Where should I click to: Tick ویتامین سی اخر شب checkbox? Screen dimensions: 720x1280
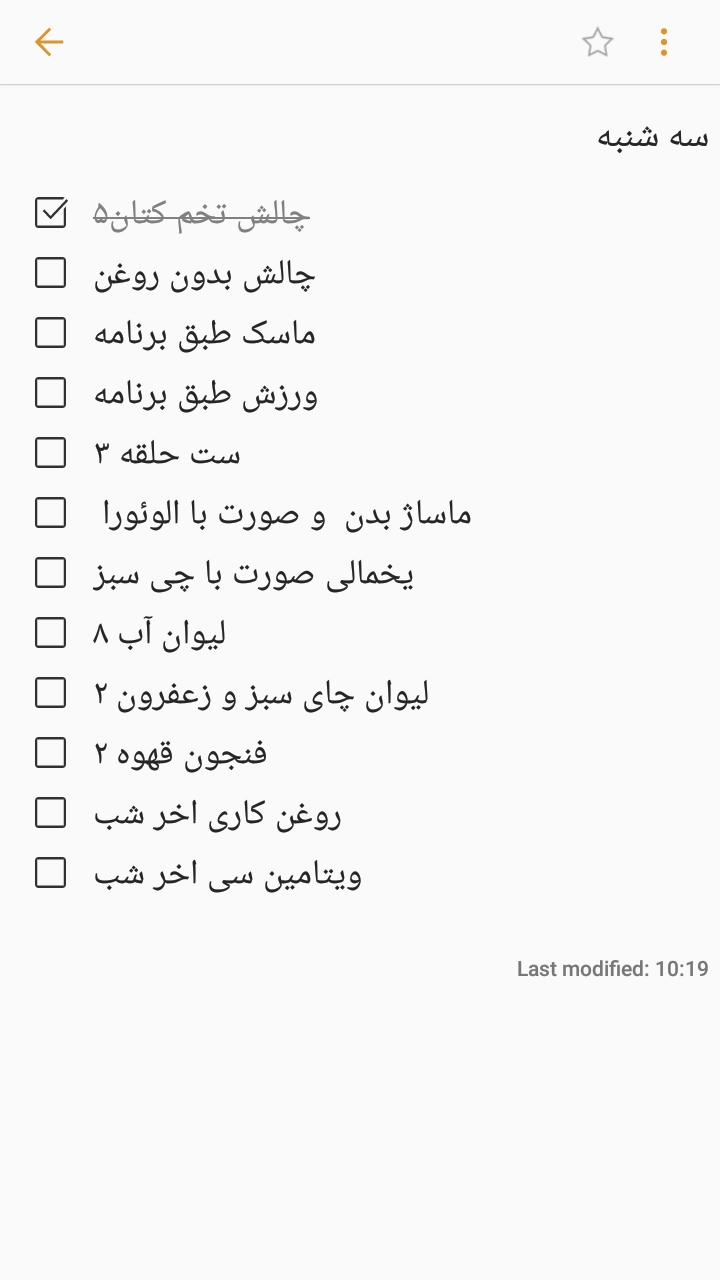point(51,873)
